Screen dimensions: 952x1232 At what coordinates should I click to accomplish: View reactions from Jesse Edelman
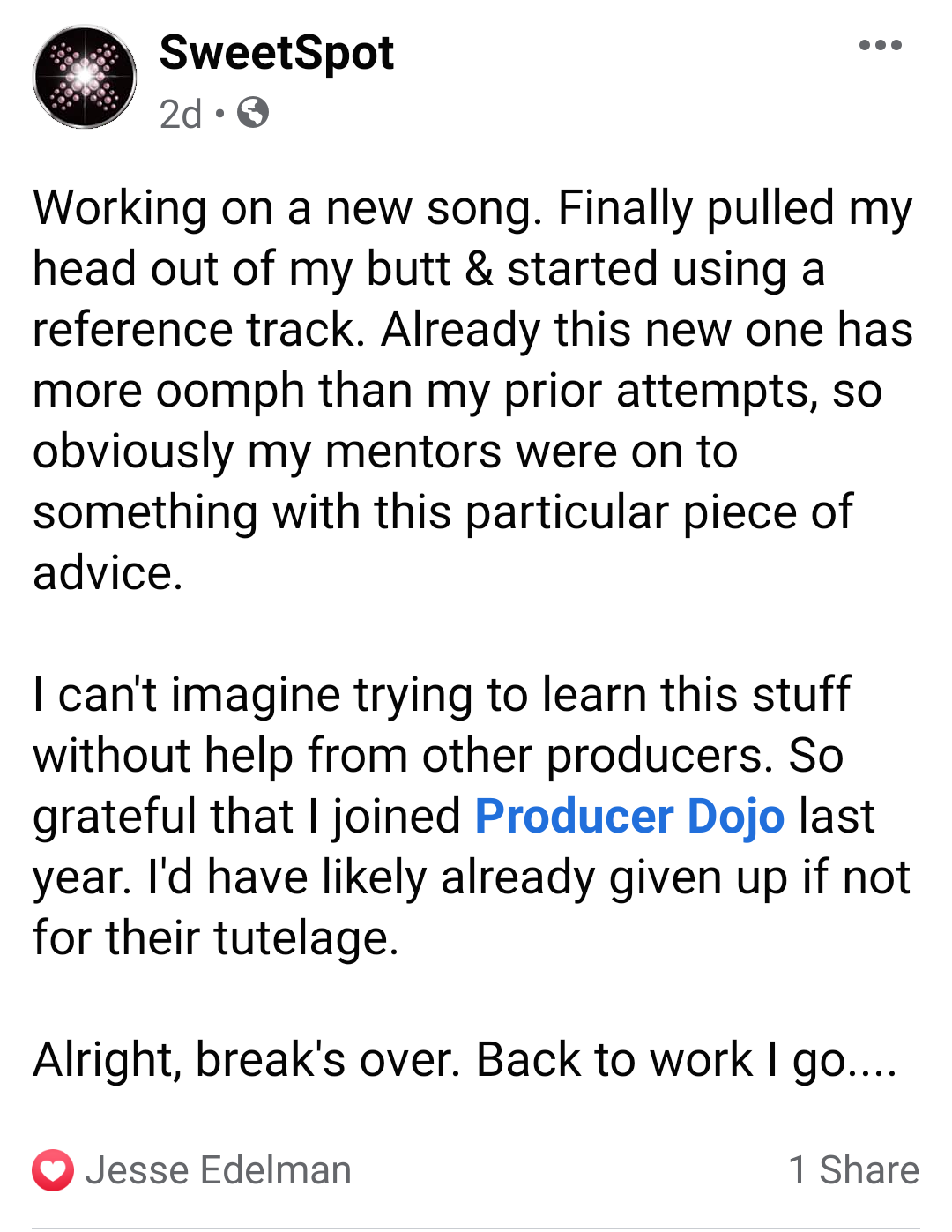point(192,1170)
